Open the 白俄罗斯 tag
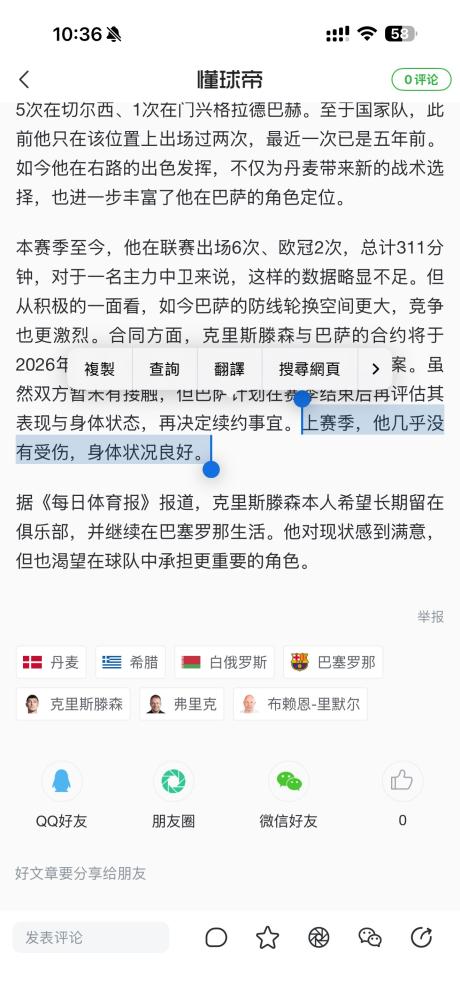Viewport: 460px width, 999px height. (224, 662)
